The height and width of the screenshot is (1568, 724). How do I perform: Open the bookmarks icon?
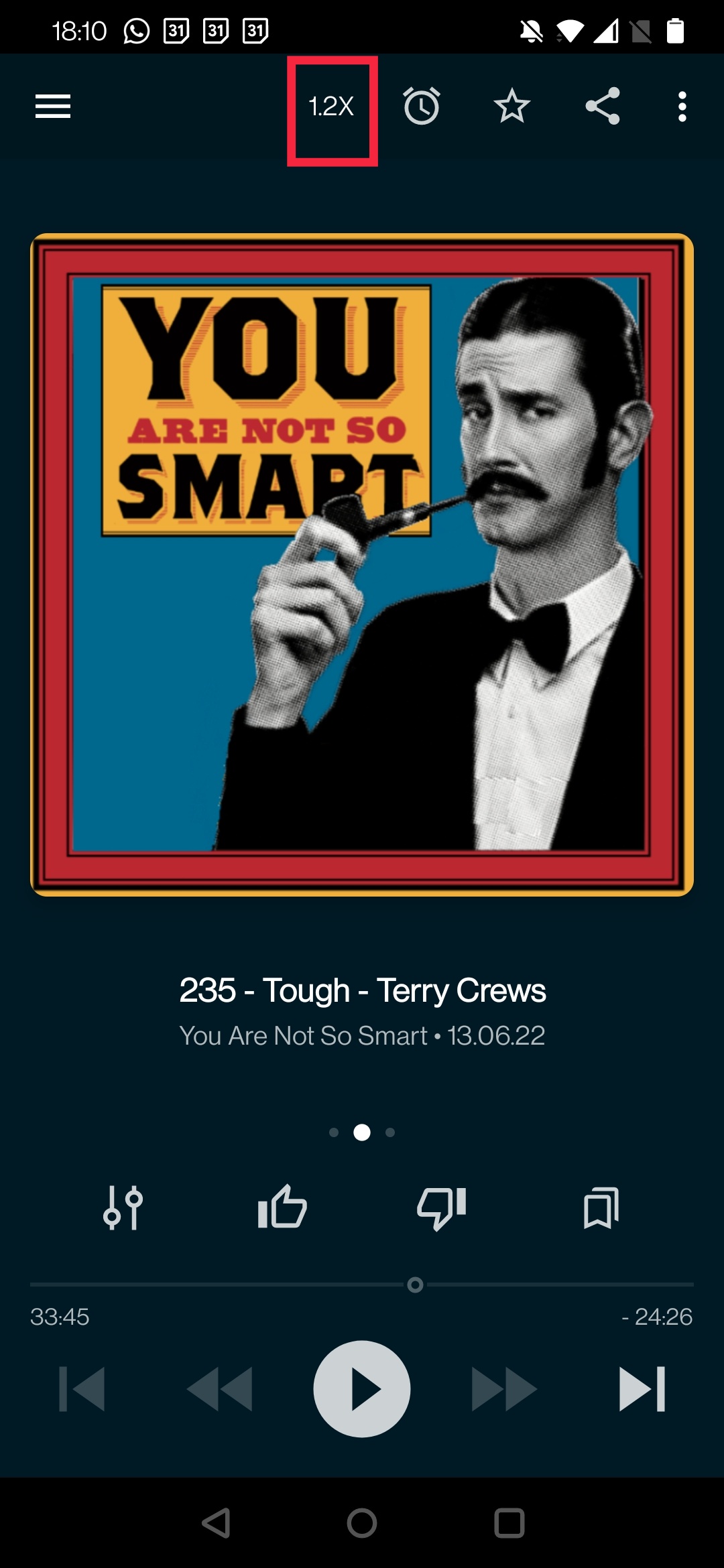tap(601, 1207)
